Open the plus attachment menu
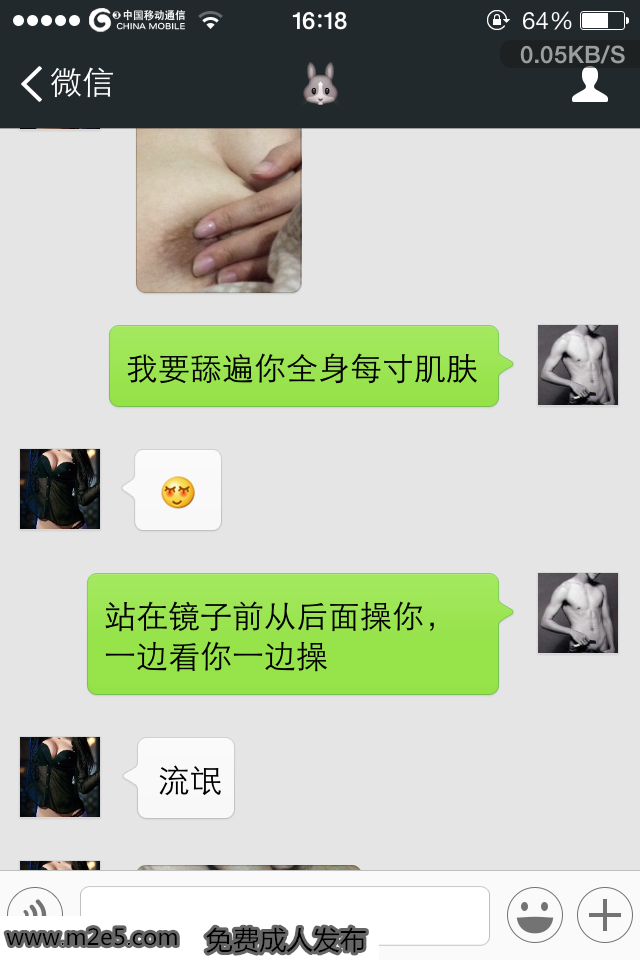The image size is (640, 960). [x=604, y=914]
